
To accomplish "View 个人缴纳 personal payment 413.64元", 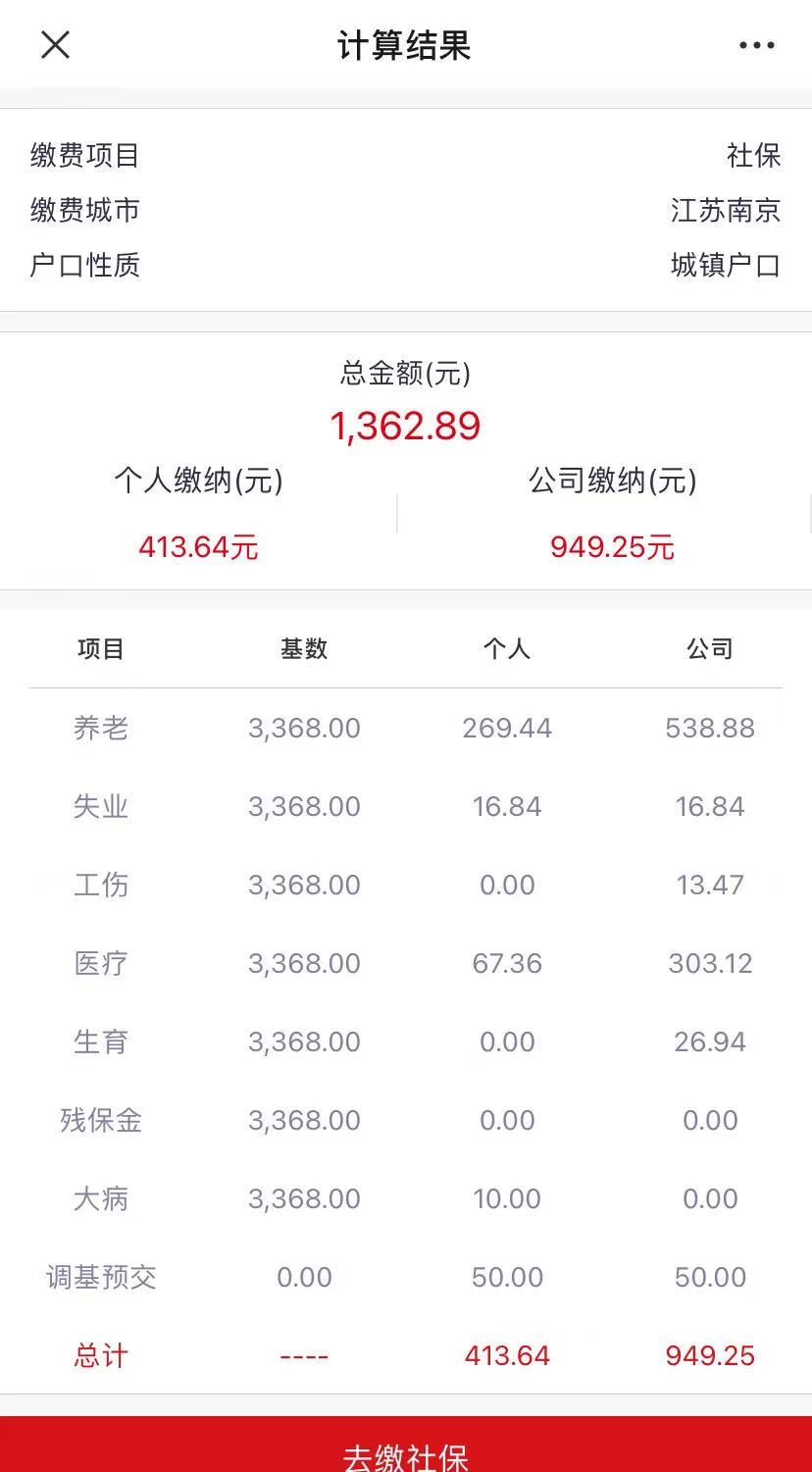I will coord(197,547).
